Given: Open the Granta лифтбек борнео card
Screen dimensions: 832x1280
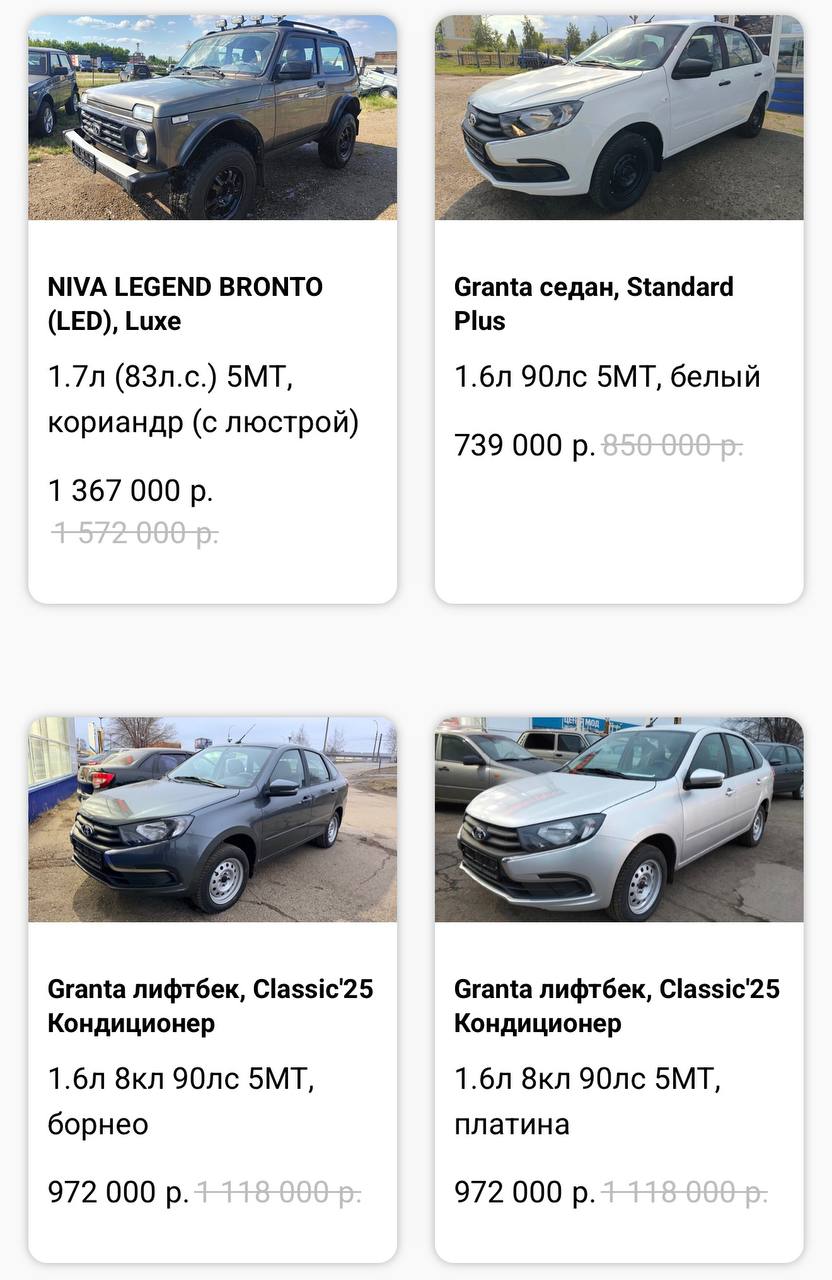Looking at the screenshot, I should click(x=210, y=1005).
